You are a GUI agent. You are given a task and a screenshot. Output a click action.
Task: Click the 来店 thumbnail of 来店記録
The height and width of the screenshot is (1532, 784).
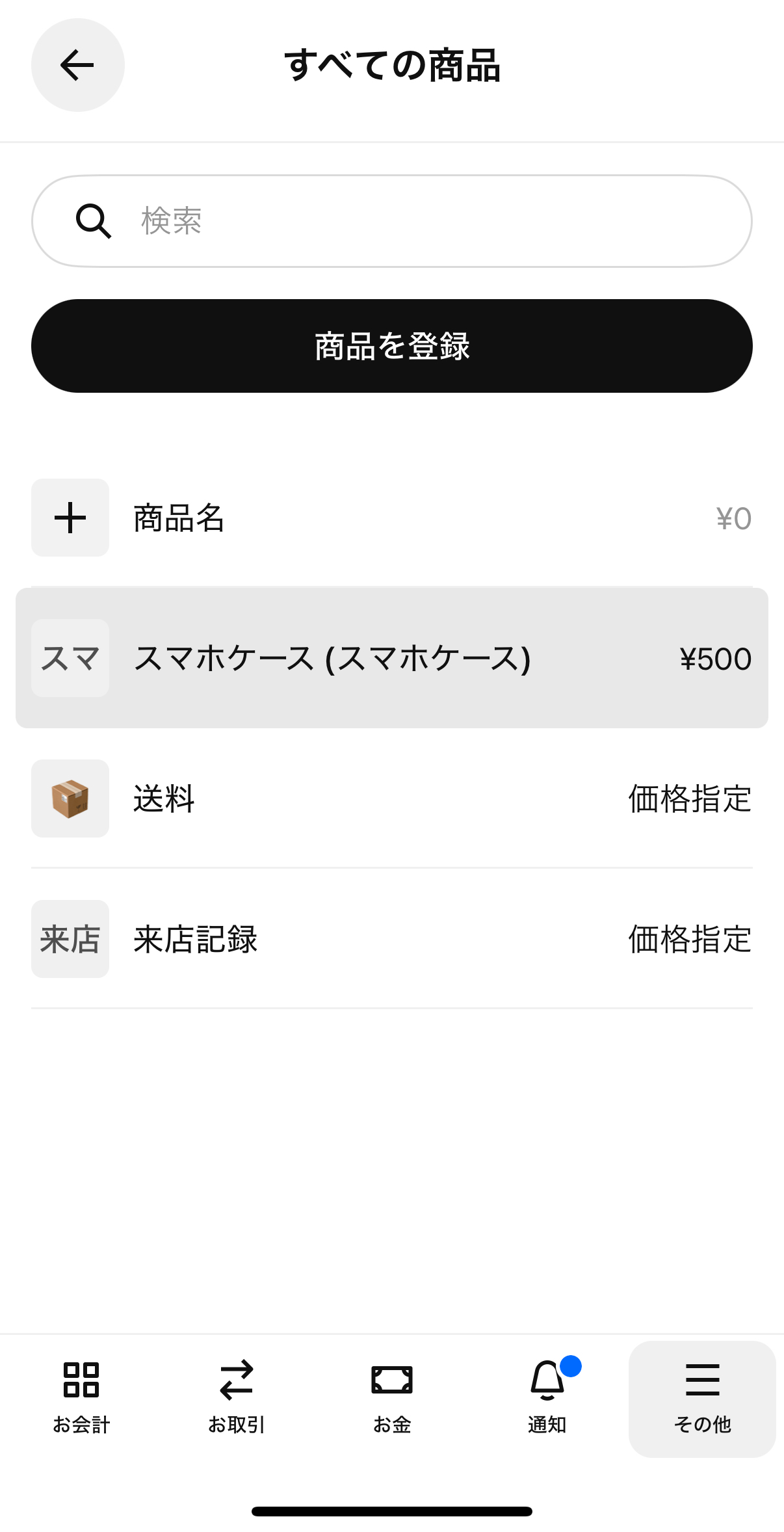[x=70, y=939]
